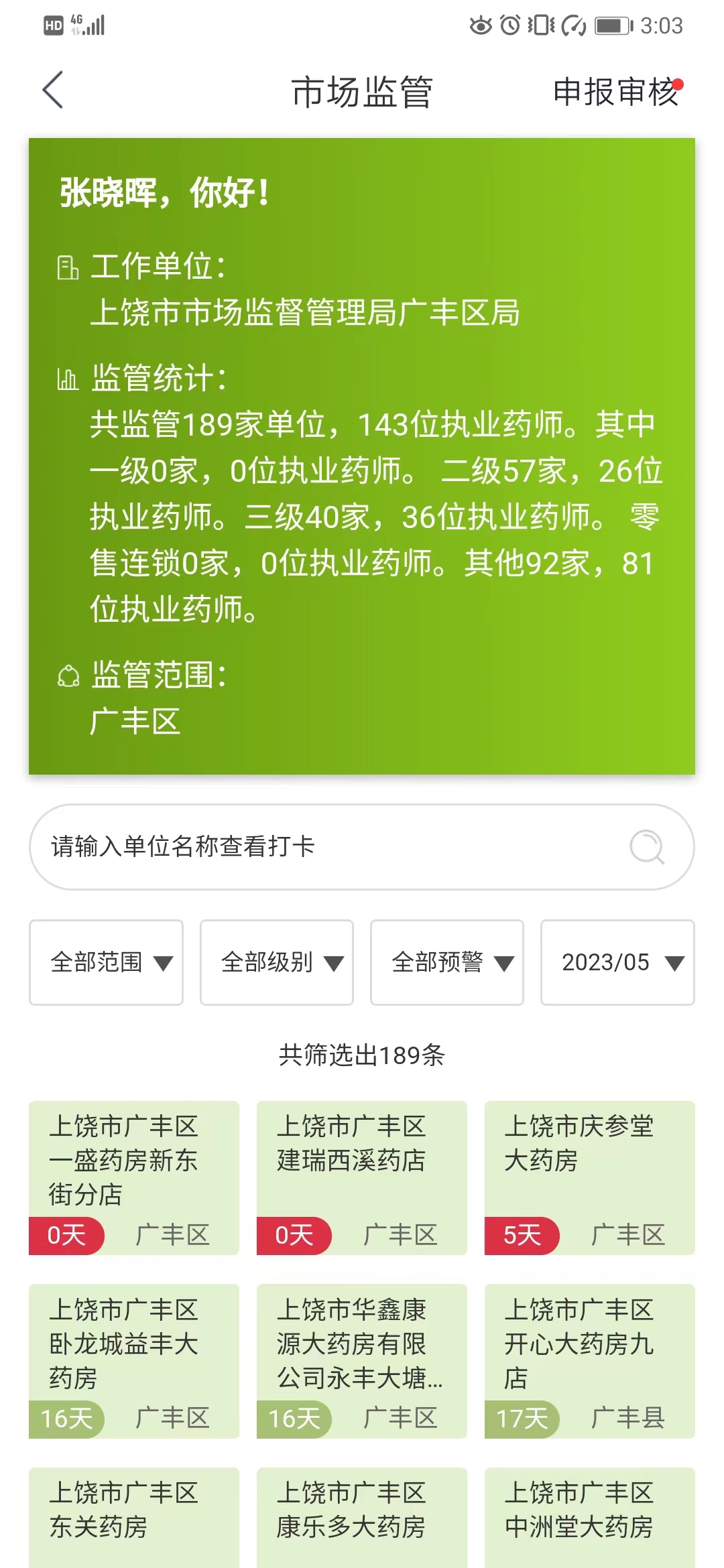Open 上饶市庆参堂大药房 card
This screenshot has height=1568, width=724.
589,1177
